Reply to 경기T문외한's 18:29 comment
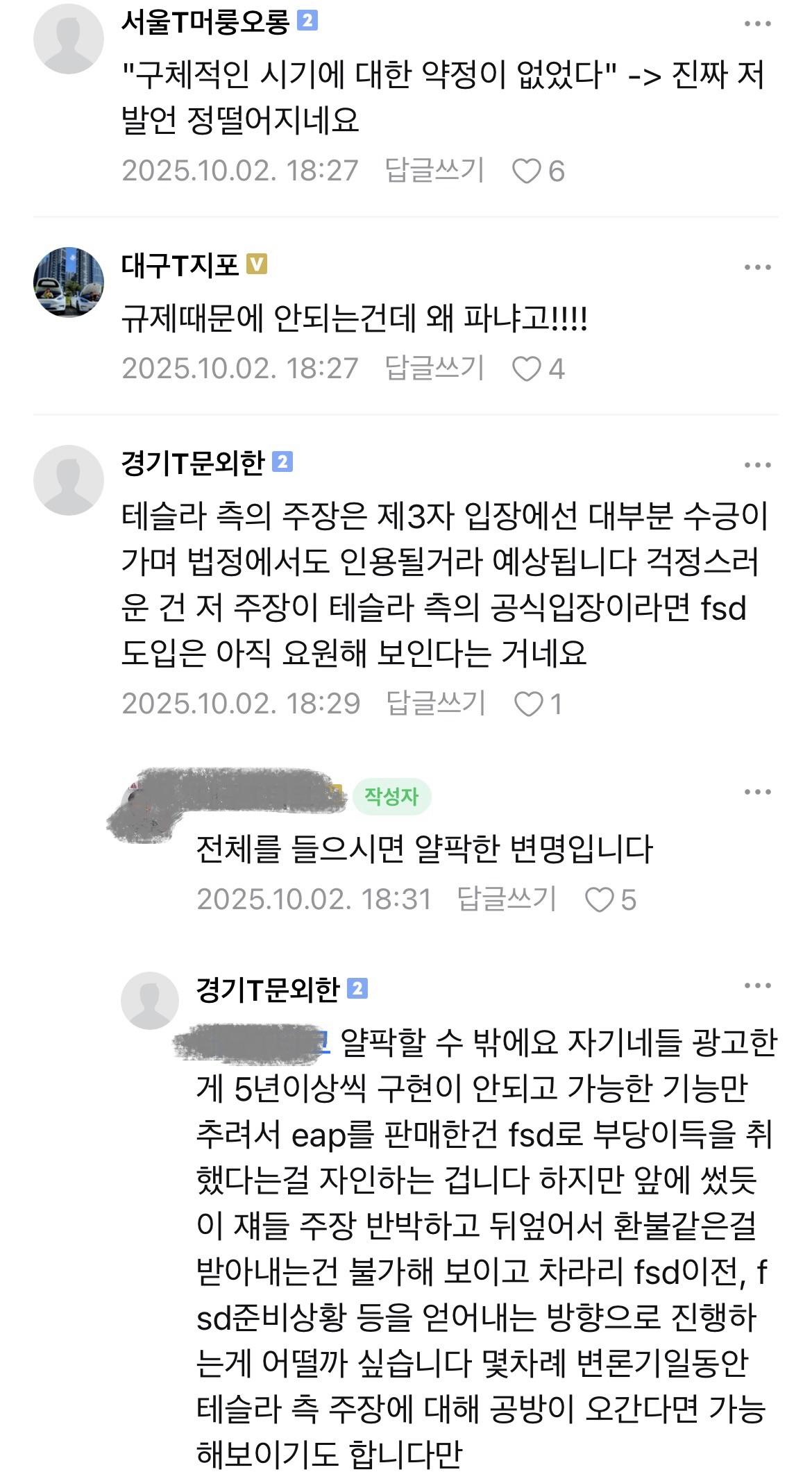Viewport: 812px width, 1472px height. click(436, 703)
